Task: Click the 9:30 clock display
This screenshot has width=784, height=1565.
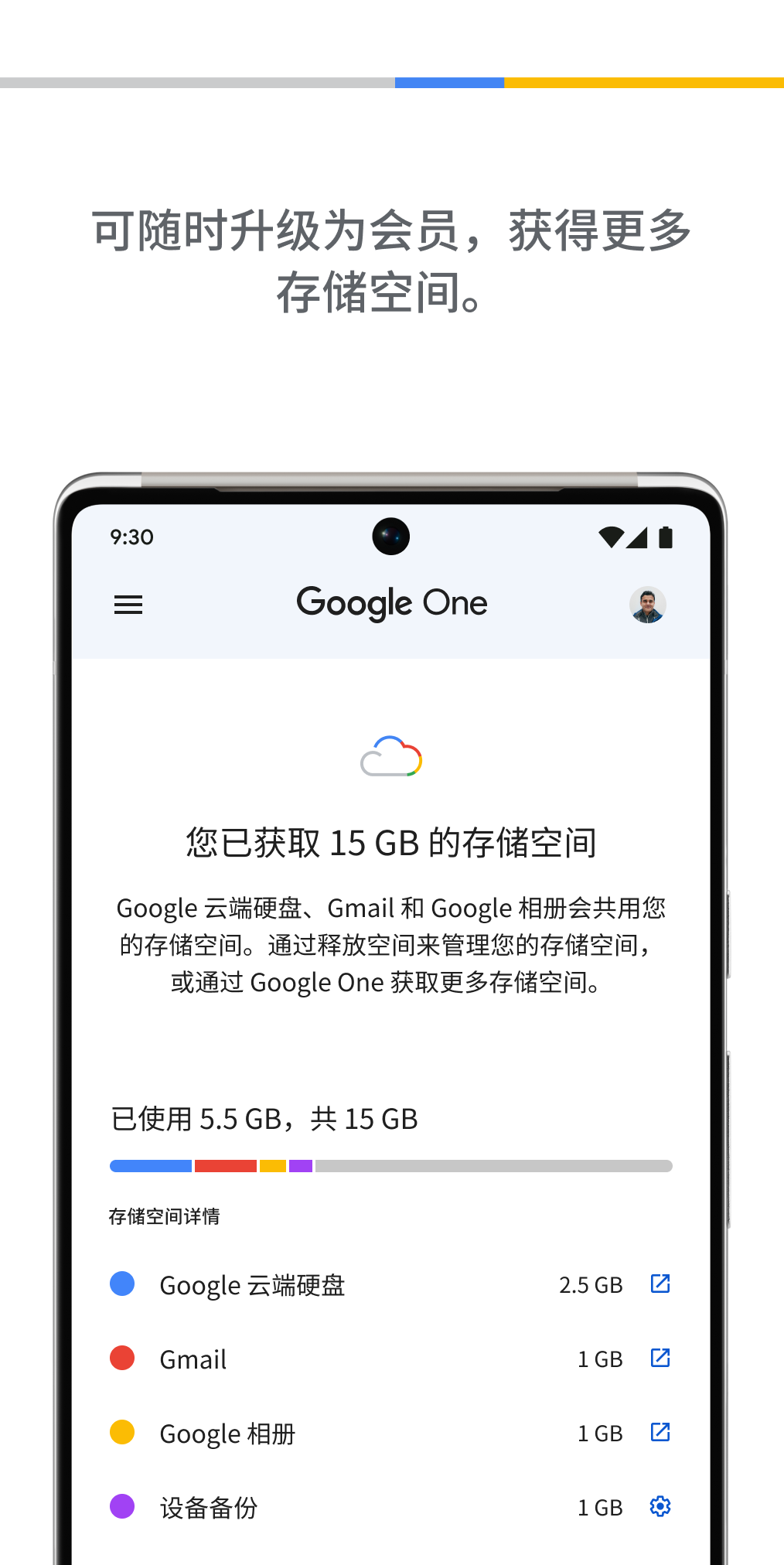Action: pyautogui.click(x=131, y=537)
